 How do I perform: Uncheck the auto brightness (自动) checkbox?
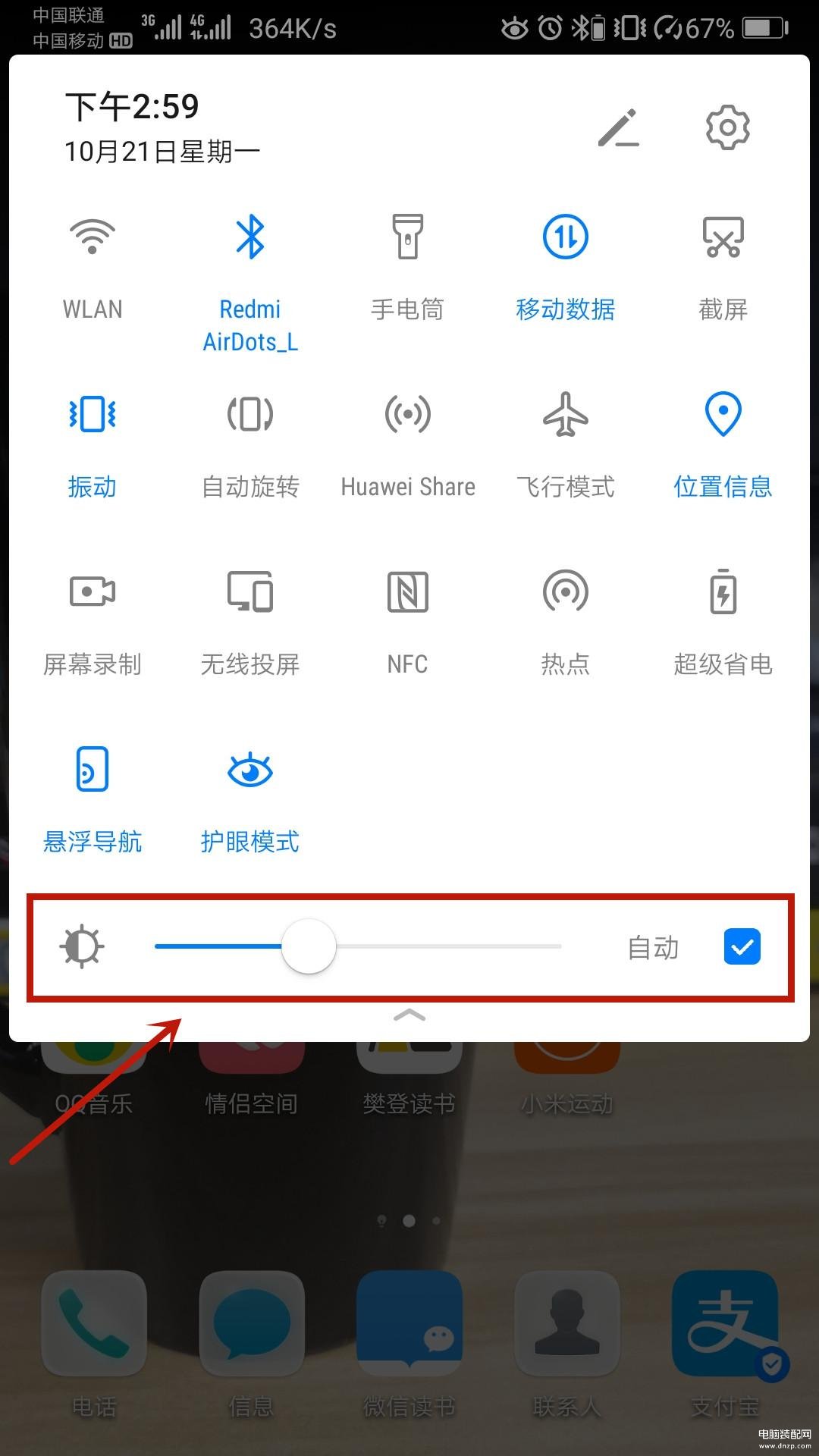click(742, 946)
